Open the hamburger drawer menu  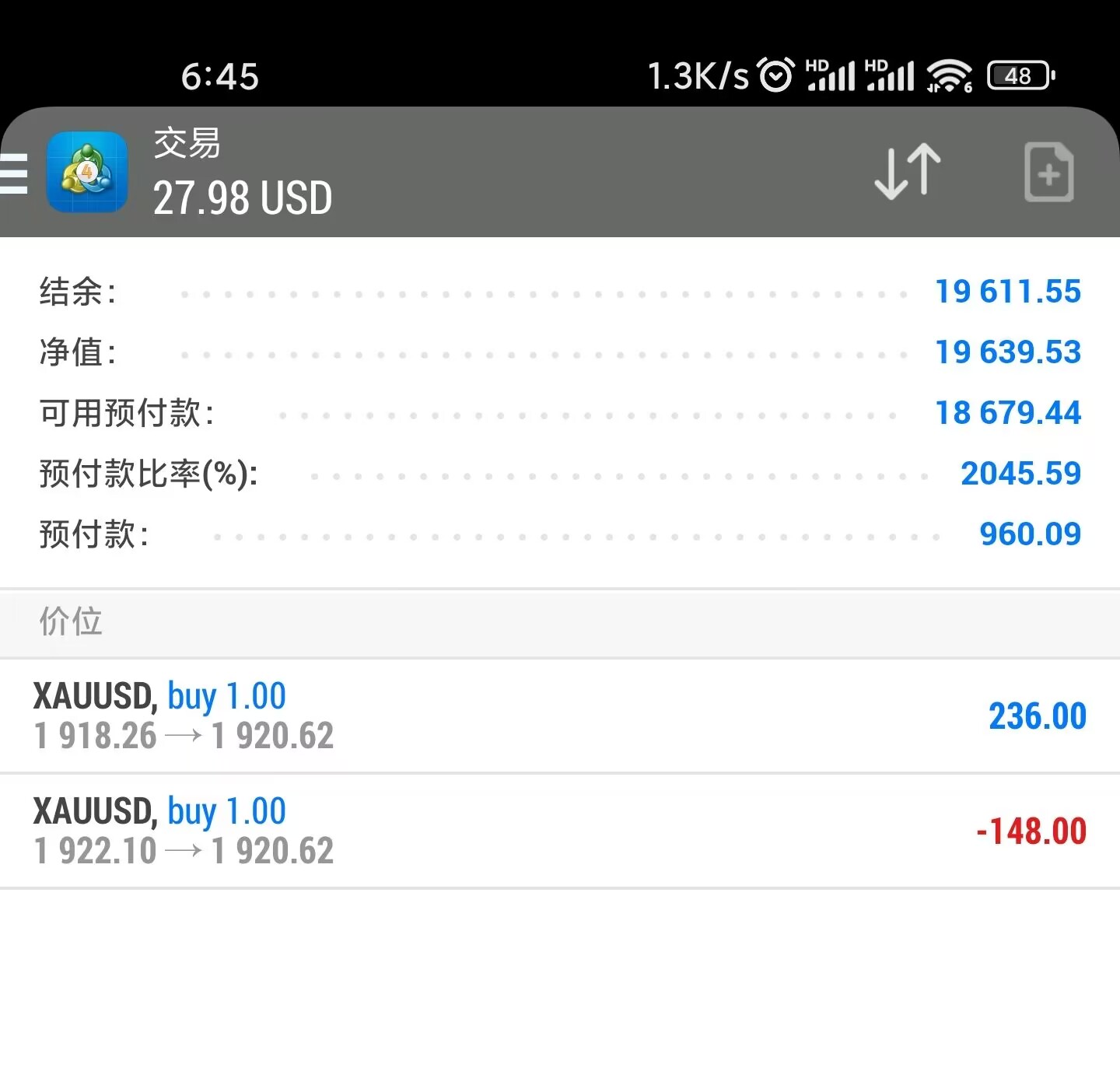(14, 173)
